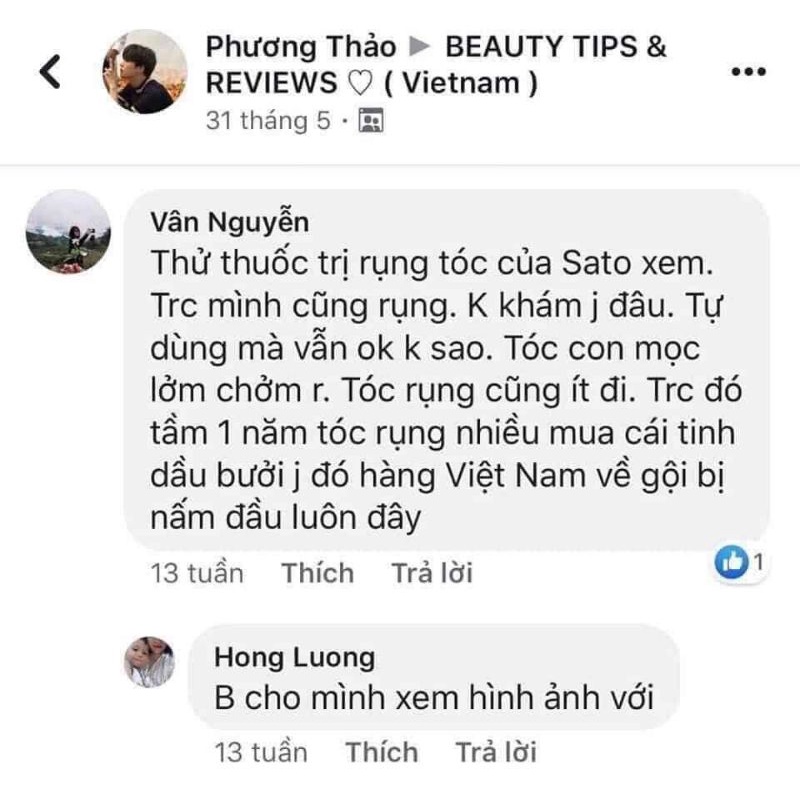Tap Vân Nguyễn's avatar
The width and height of the screenshot is (800, 800).
[68, 232]
